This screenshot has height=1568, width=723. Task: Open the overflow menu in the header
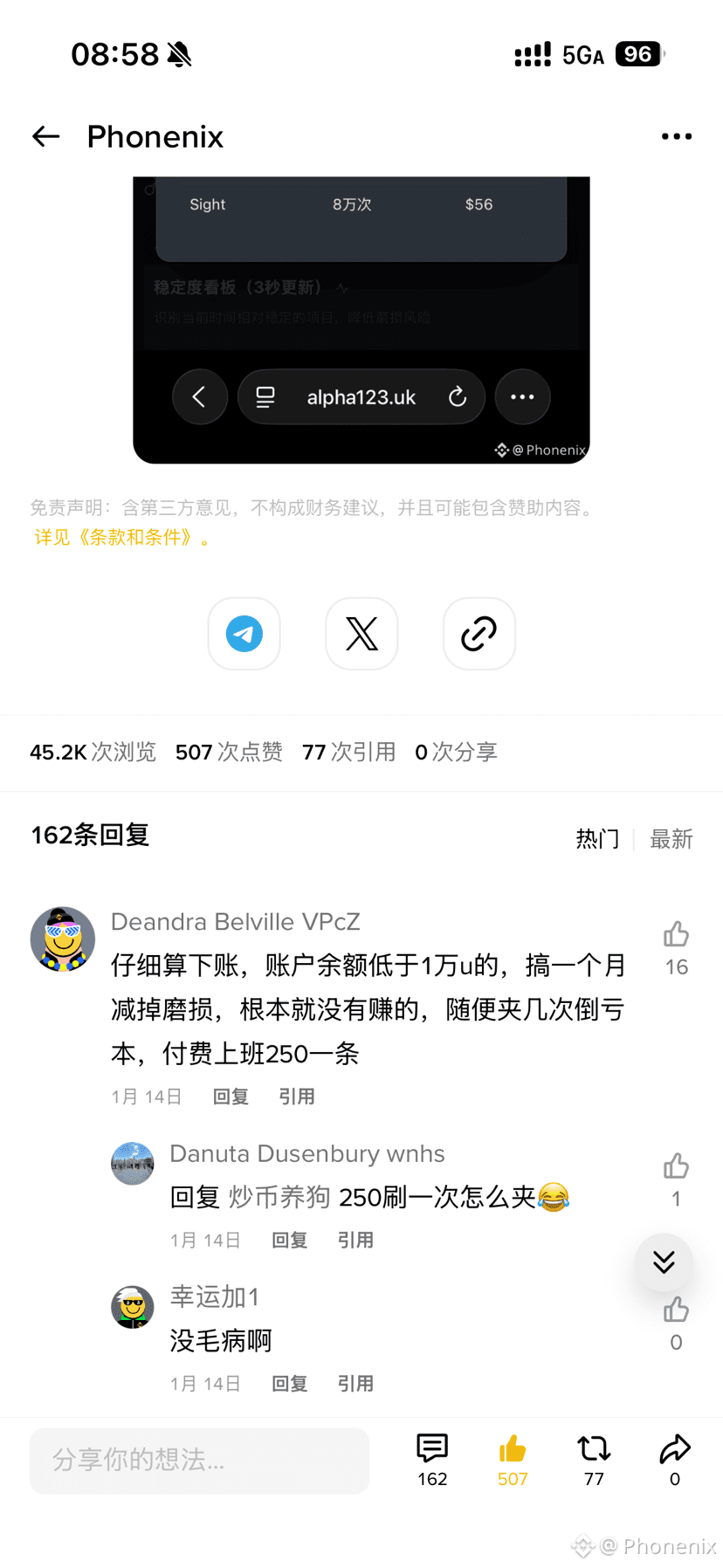[x=676, y=136]
